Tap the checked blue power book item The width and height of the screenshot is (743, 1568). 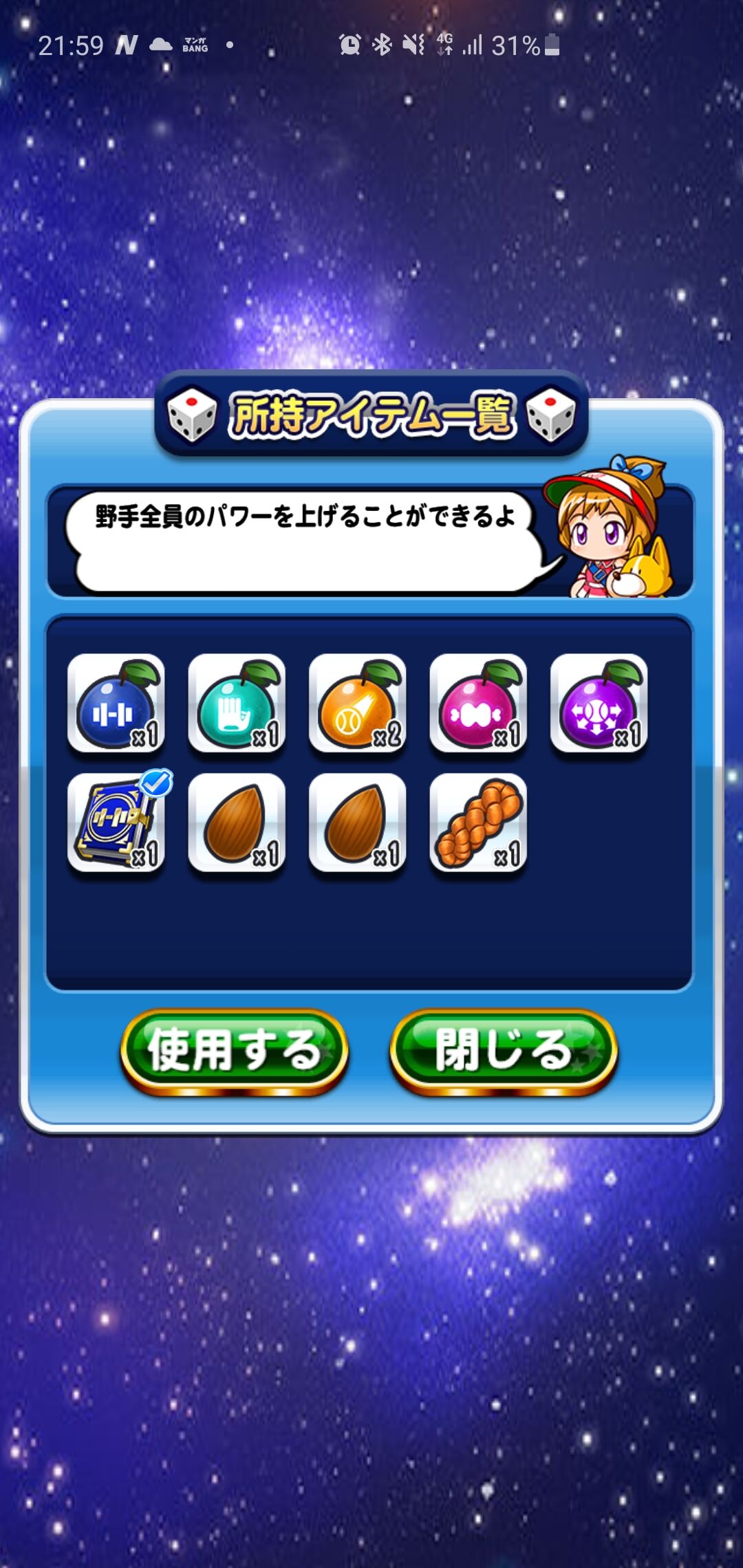pyautogui.click(x=116, y=823)
